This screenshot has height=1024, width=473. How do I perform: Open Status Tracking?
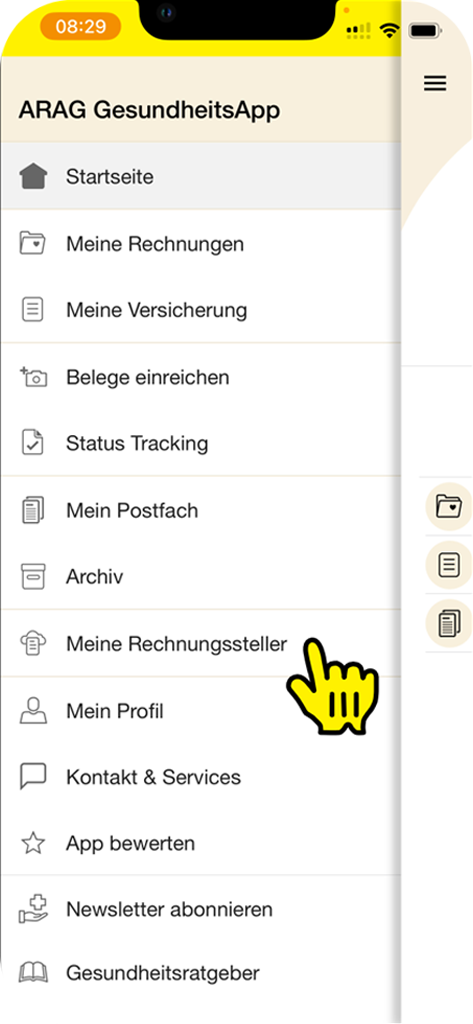pos(201,443)
